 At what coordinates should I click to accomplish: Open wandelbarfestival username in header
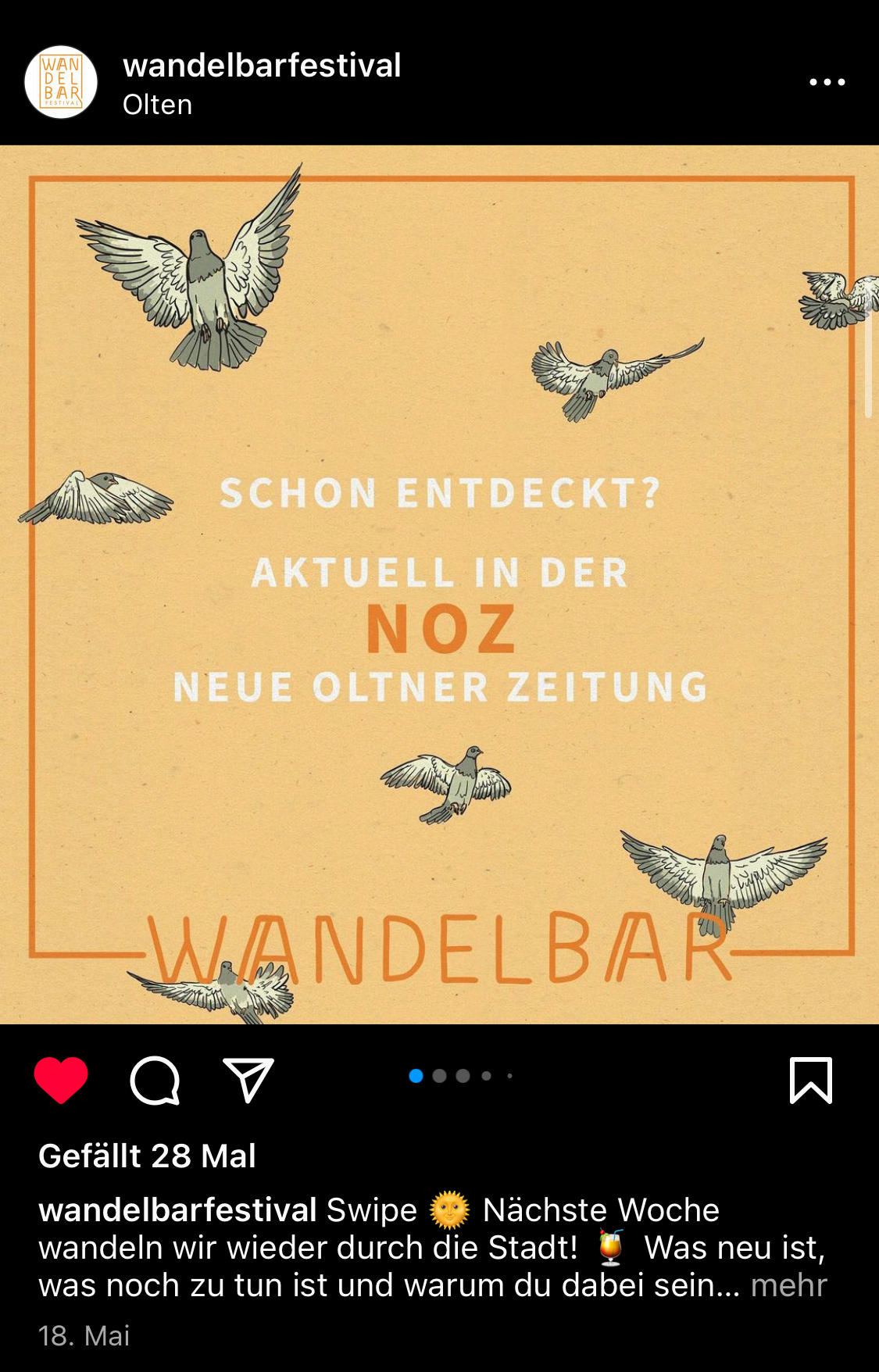pyautogui.click(x=262, y=66)
